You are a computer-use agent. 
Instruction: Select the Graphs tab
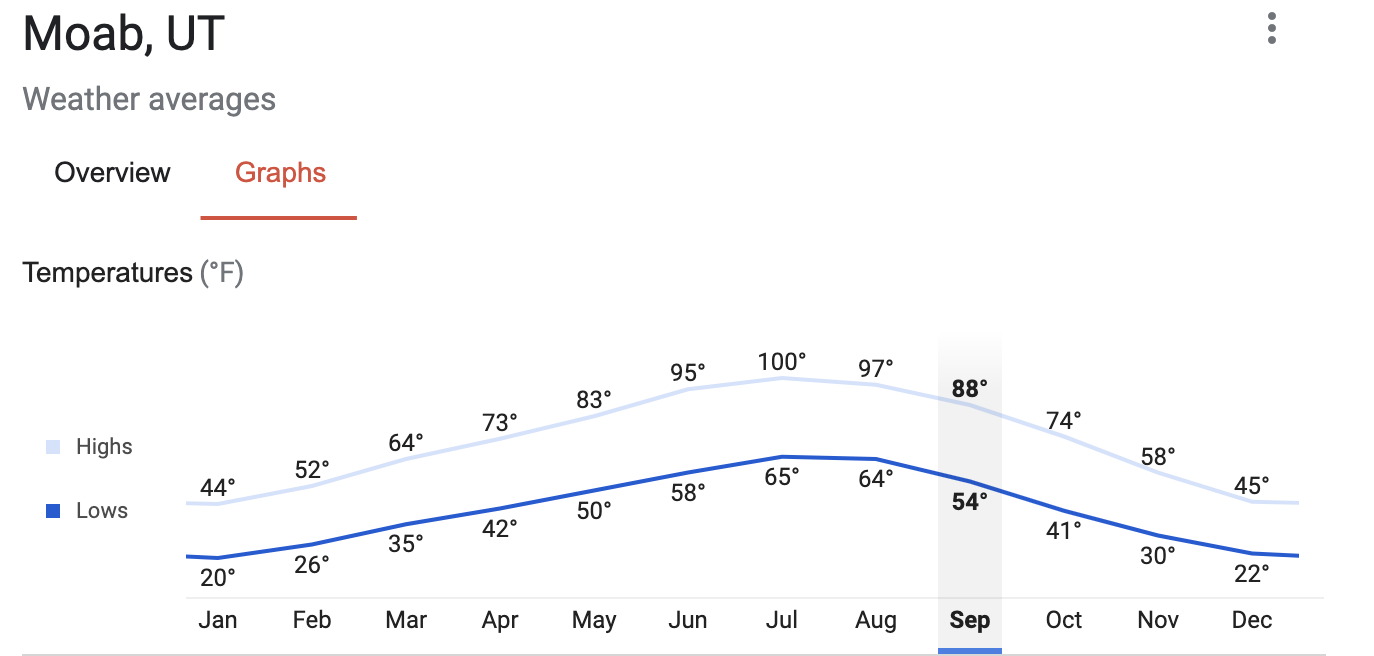pyautogui.click(x=280, y=173)
